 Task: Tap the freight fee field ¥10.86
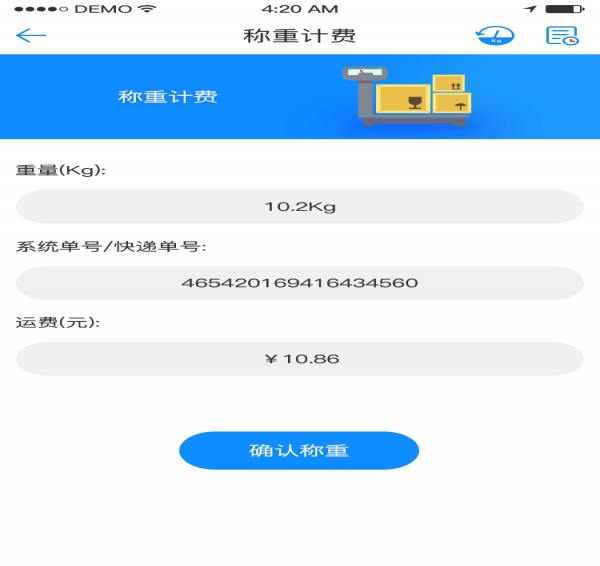300,359
